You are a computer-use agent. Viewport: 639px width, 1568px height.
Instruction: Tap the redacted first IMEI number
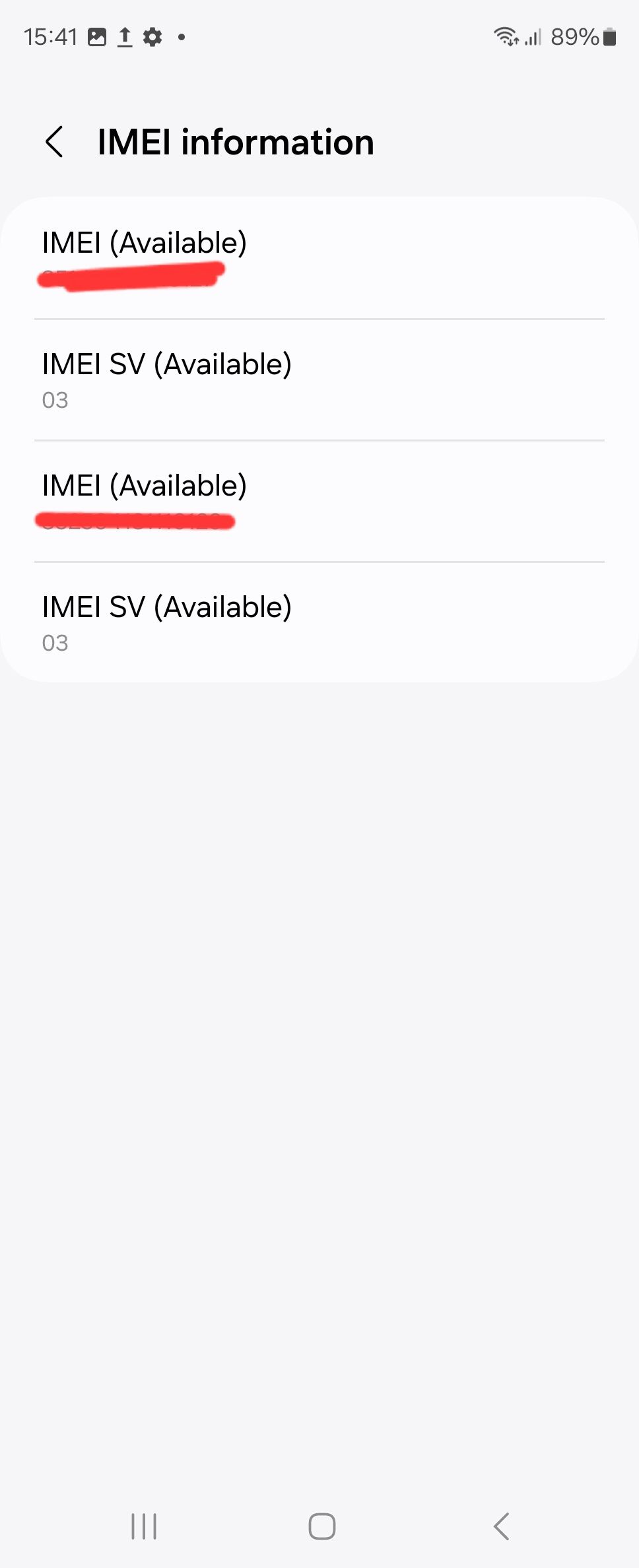(x=132, y=277)
